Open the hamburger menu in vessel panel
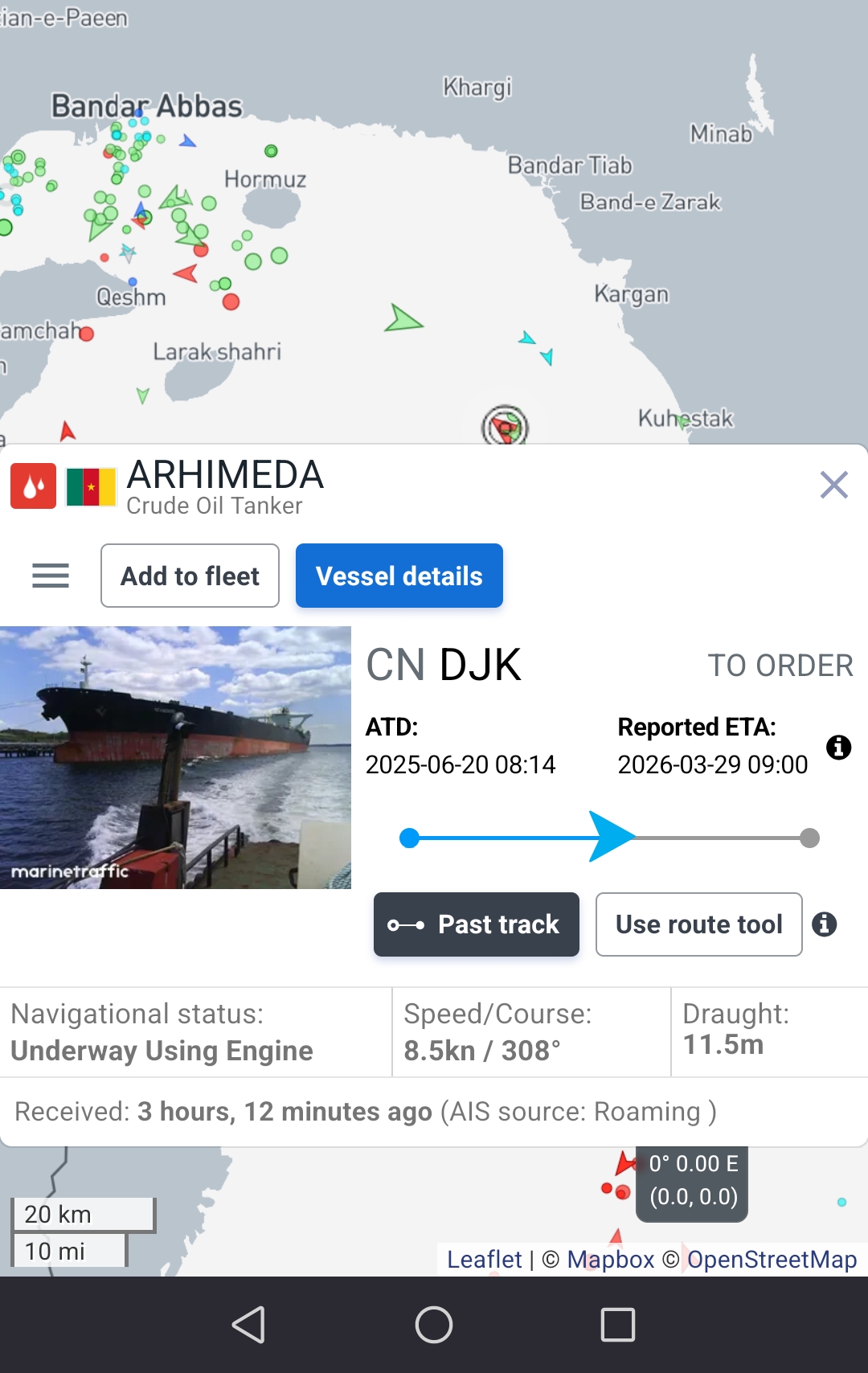The image size is (868, 1373). coord(50,576)
